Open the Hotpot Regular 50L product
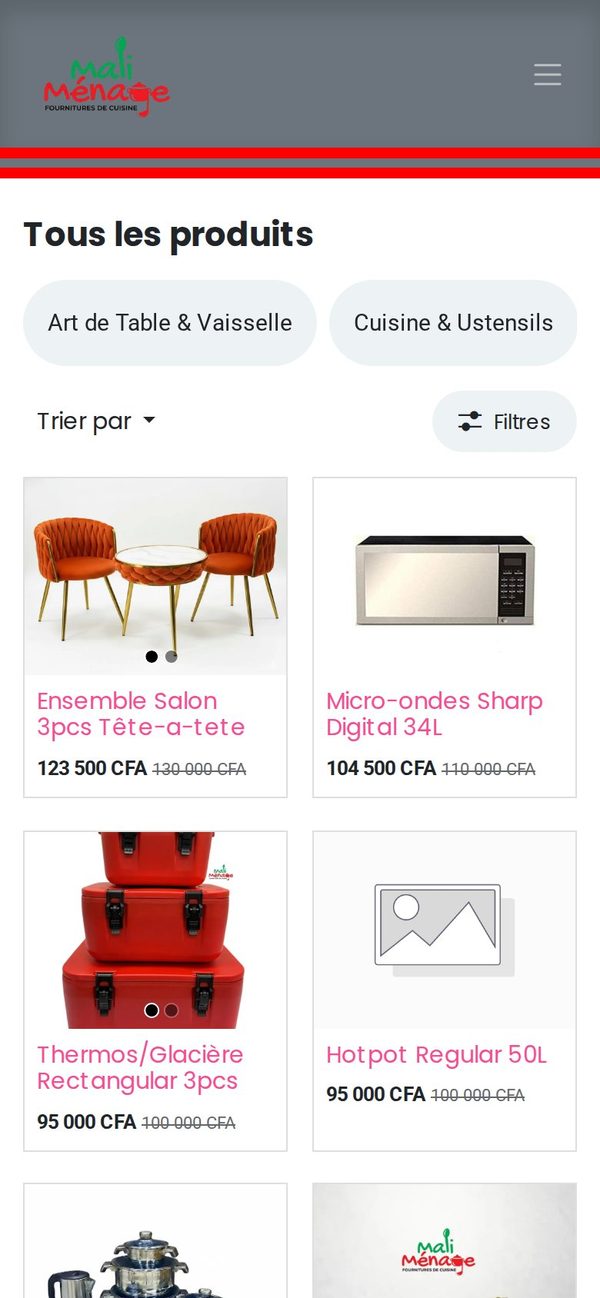Viewport: 600px width, 1298px height. 437,1055
